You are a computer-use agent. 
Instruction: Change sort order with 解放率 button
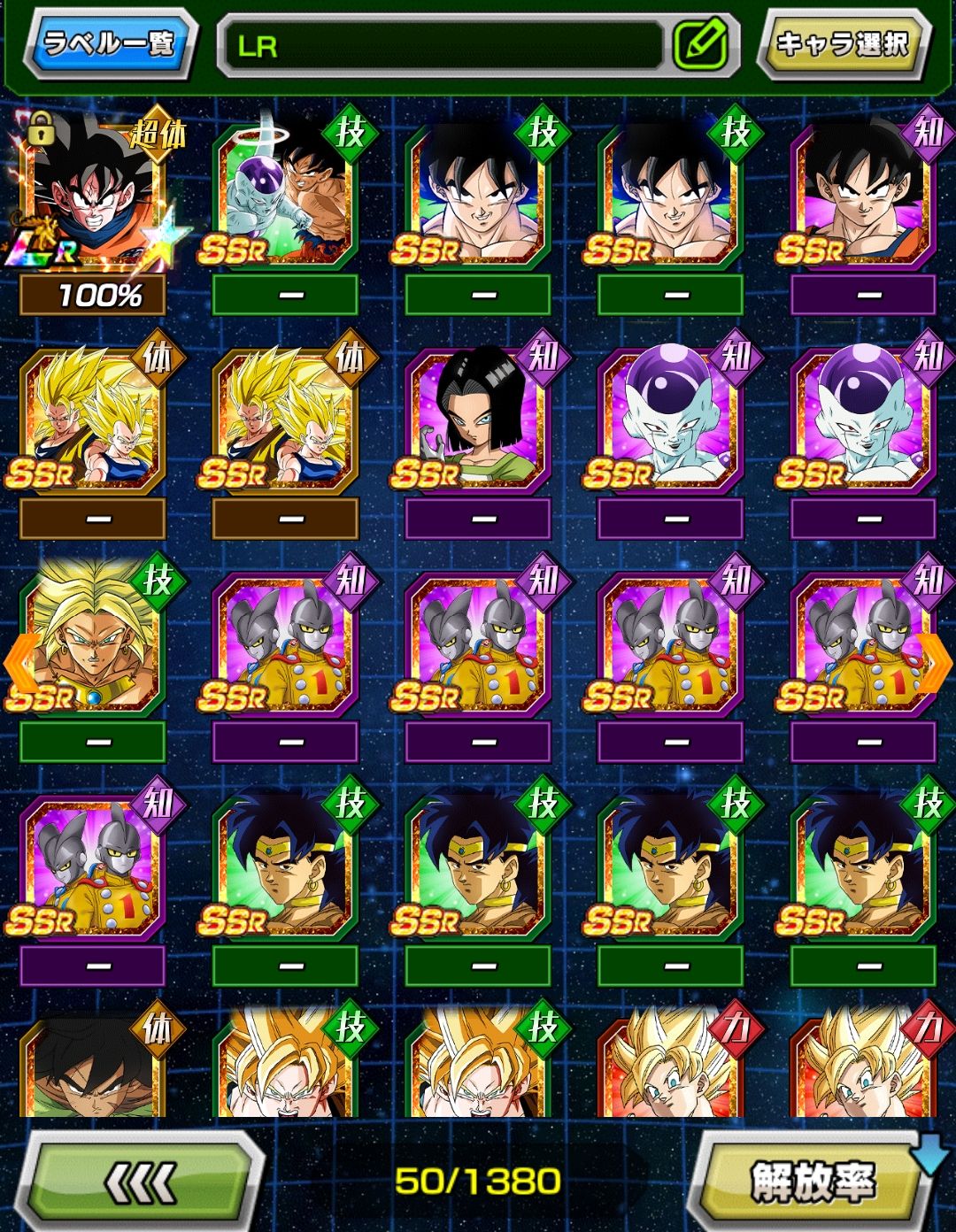tap(810, 1182)
